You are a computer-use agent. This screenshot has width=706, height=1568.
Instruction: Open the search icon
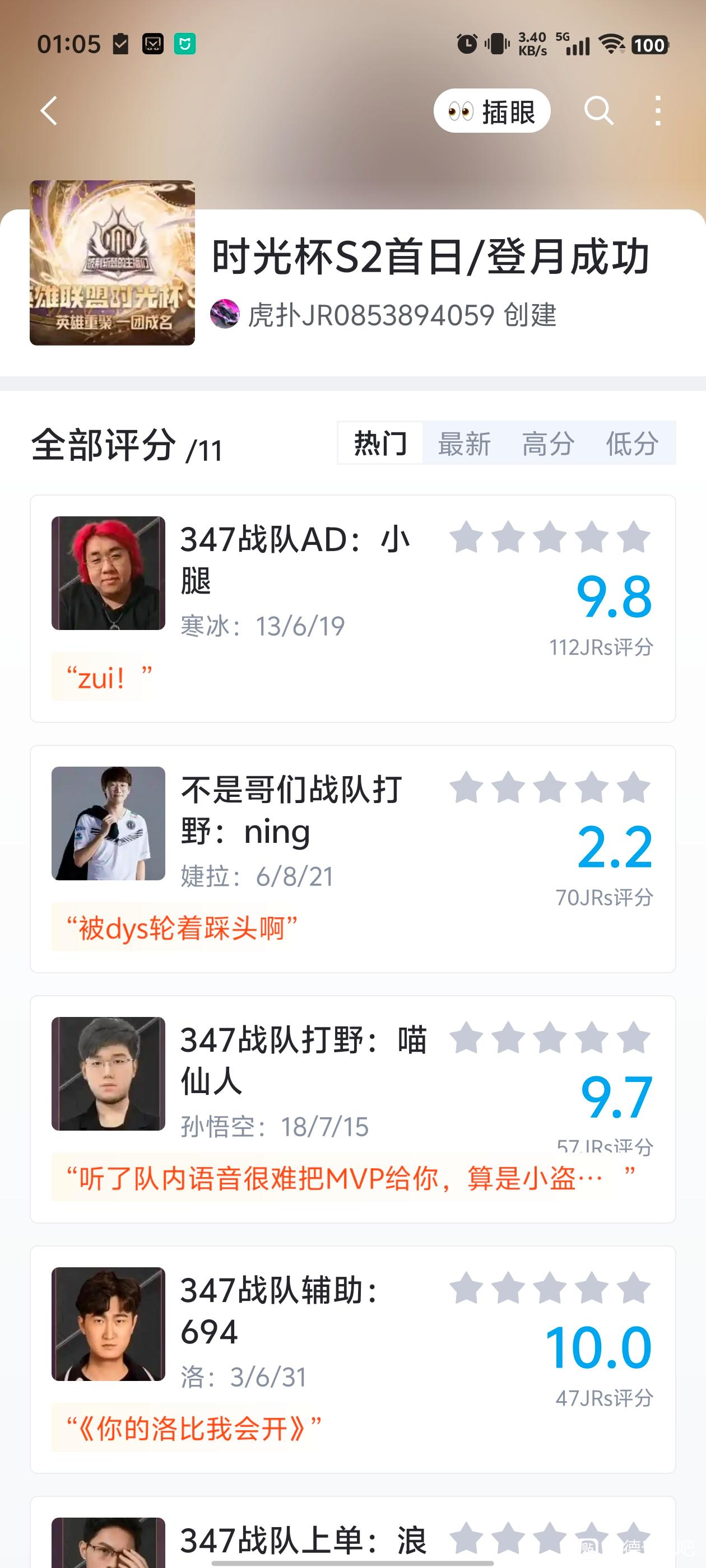(598, 111)
